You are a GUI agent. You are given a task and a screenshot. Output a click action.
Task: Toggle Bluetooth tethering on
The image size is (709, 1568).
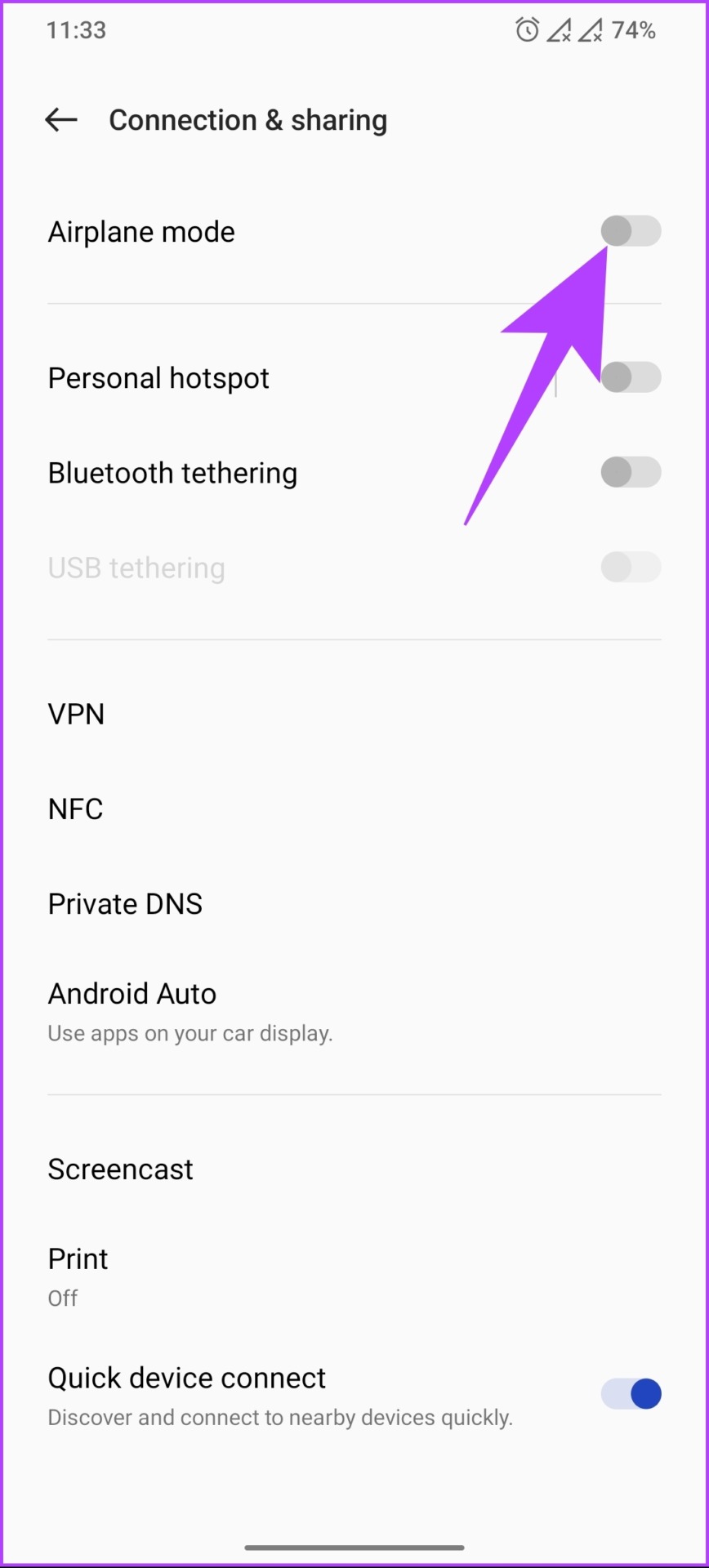pyautogui.click(x=631, y=472)
